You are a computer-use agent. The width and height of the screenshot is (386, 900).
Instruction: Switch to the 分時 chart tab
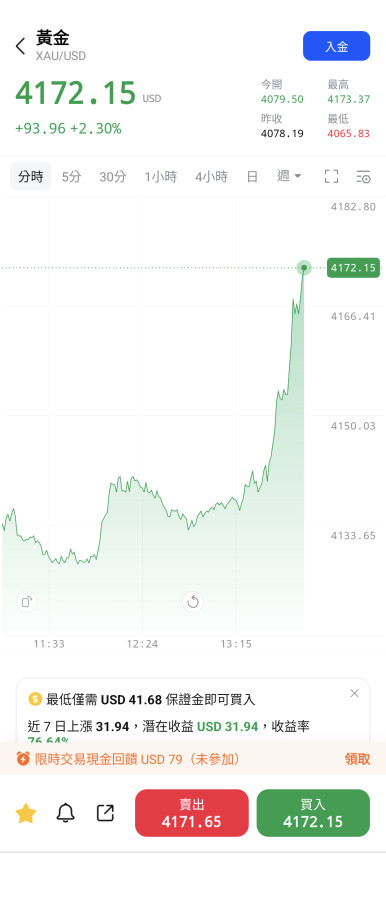pos(30,176)
